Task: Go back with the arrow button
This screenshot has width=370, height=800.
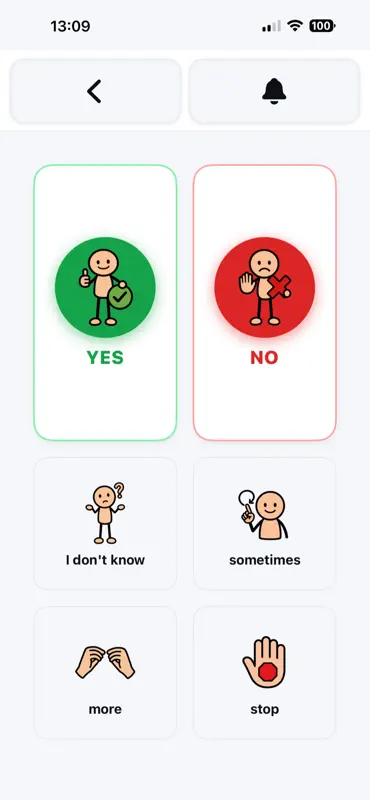Action: (x=95, y=91)
